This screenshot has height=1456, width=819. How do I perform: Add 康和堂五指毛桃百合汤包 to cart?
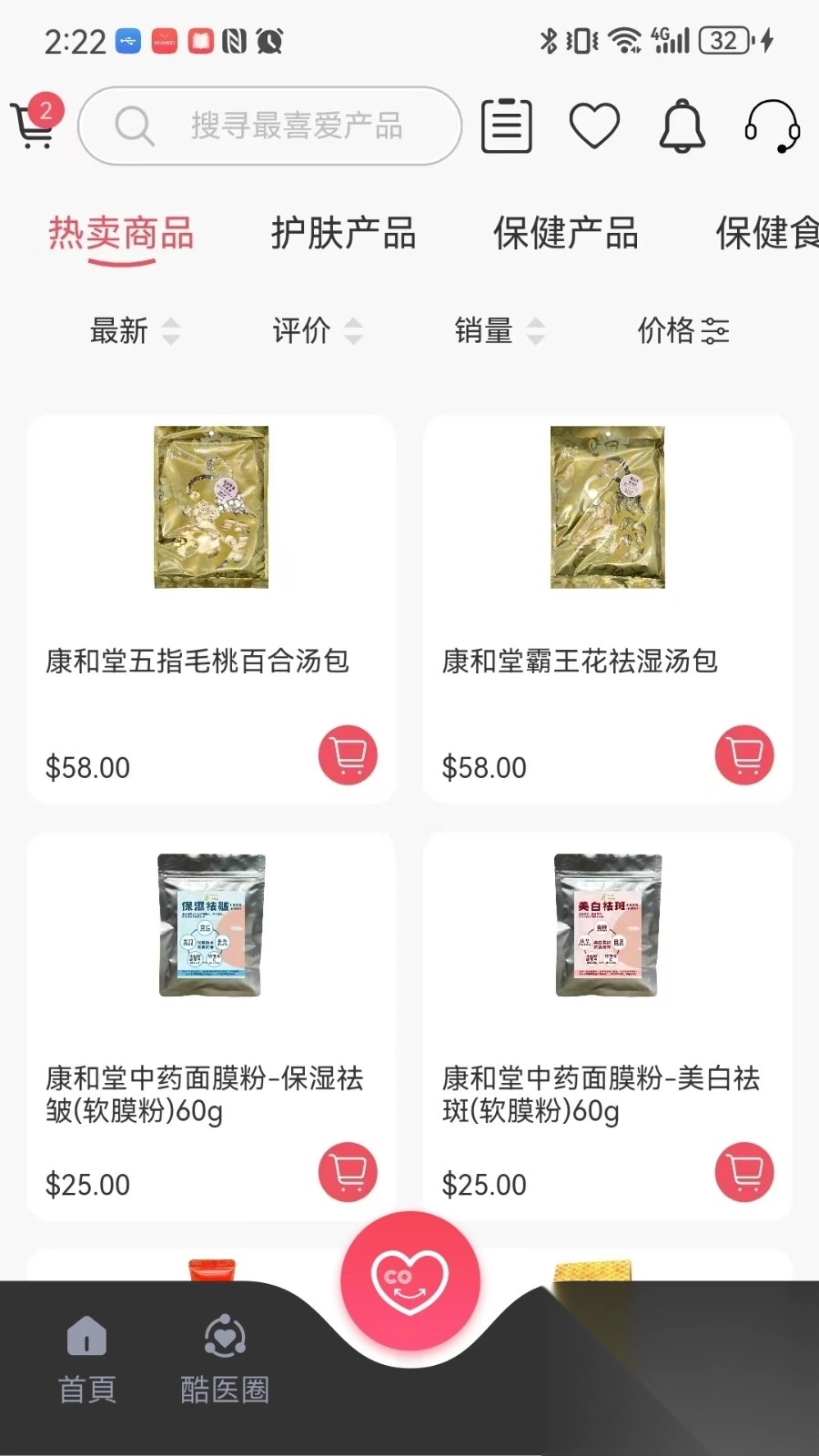(347, 755)
